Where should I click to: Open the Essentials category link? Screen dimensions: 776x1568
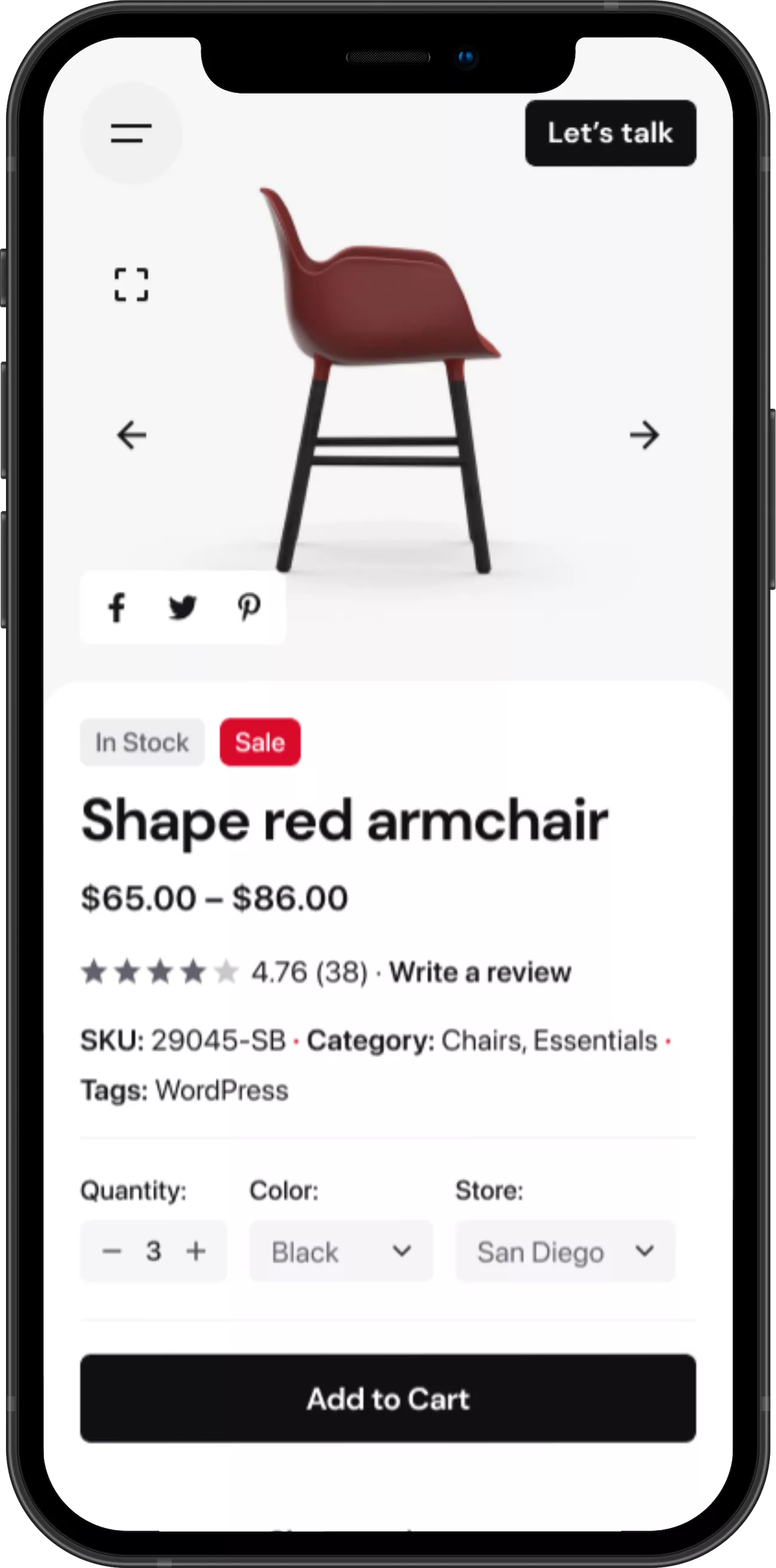click(595, 1040)
